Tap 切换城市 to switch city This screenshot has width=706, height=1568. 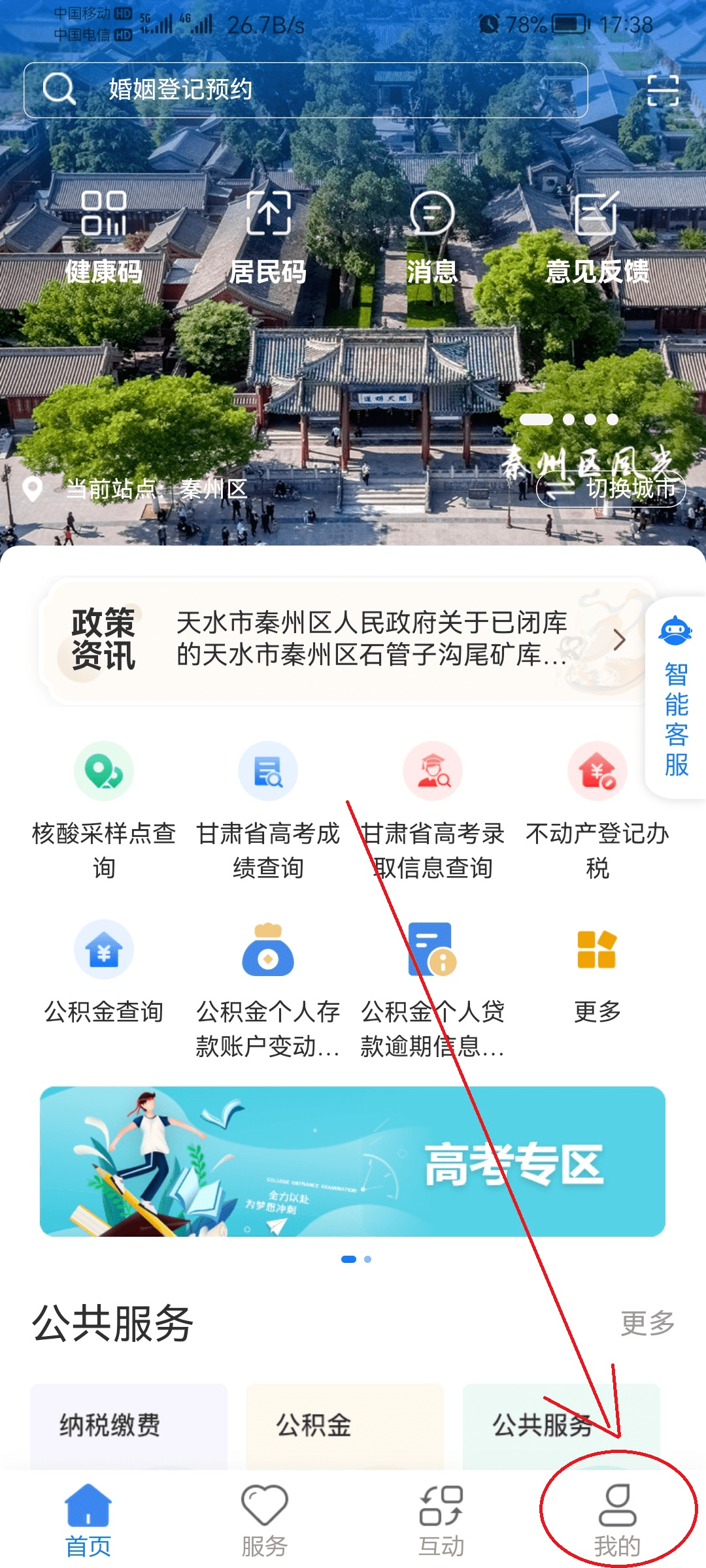tap(611, 488)
